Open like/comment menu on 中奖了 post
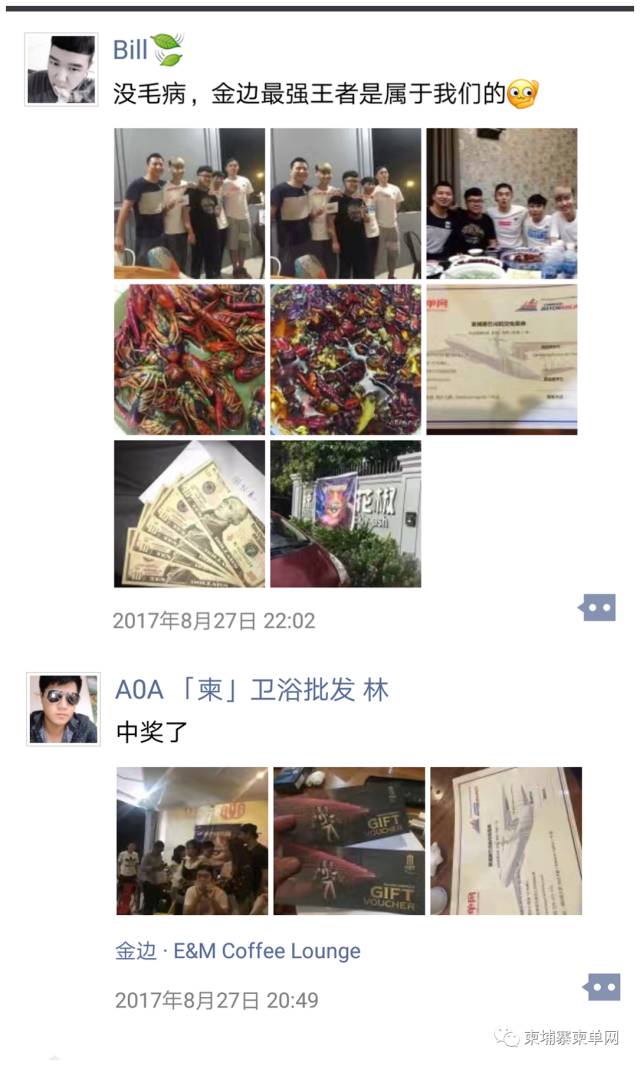The width and height of the screenshot is (640, 1066). (x=601, y=987)
